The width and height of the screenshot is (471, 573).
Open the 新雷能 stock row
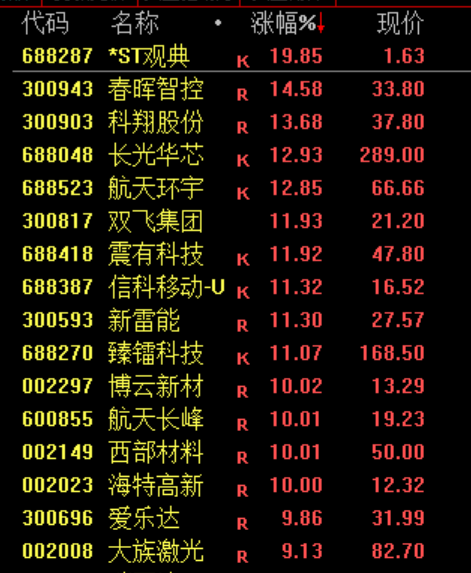pyautogui.click(x=235, y=320)
